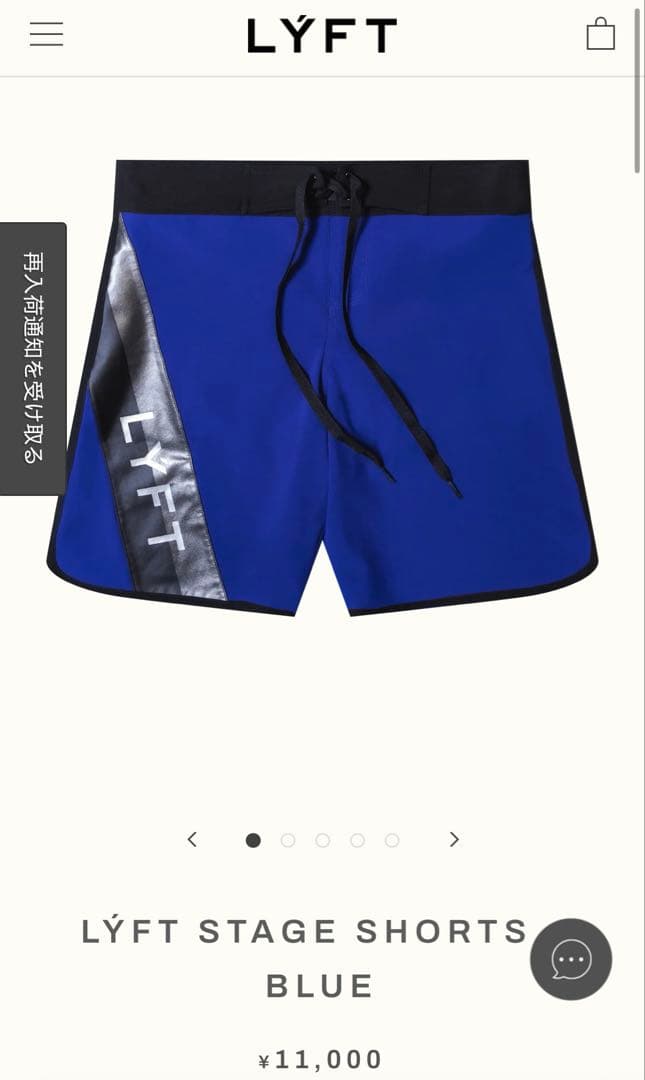
Task: Open the chat support bubble
Action: pos(571,959)
